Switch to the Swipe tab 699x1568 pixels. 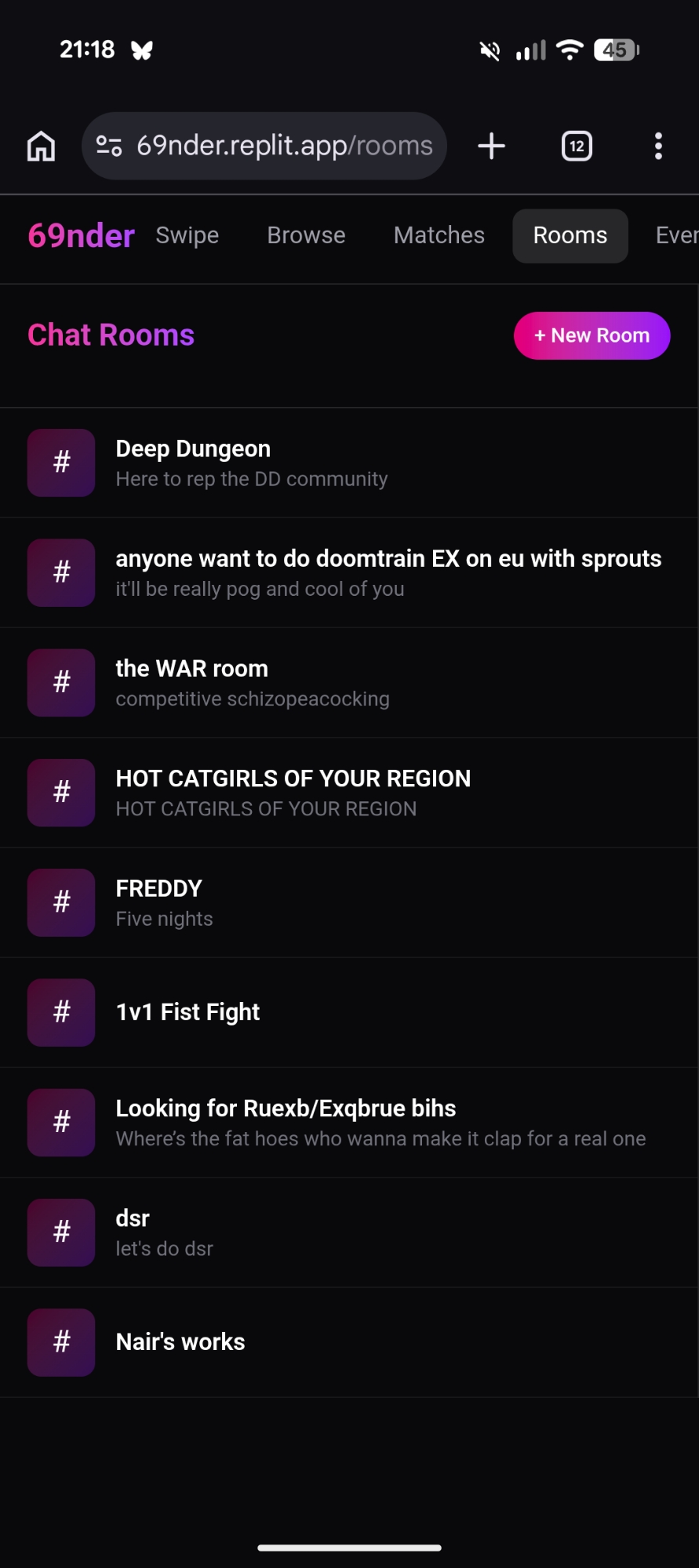coord(187,235)
